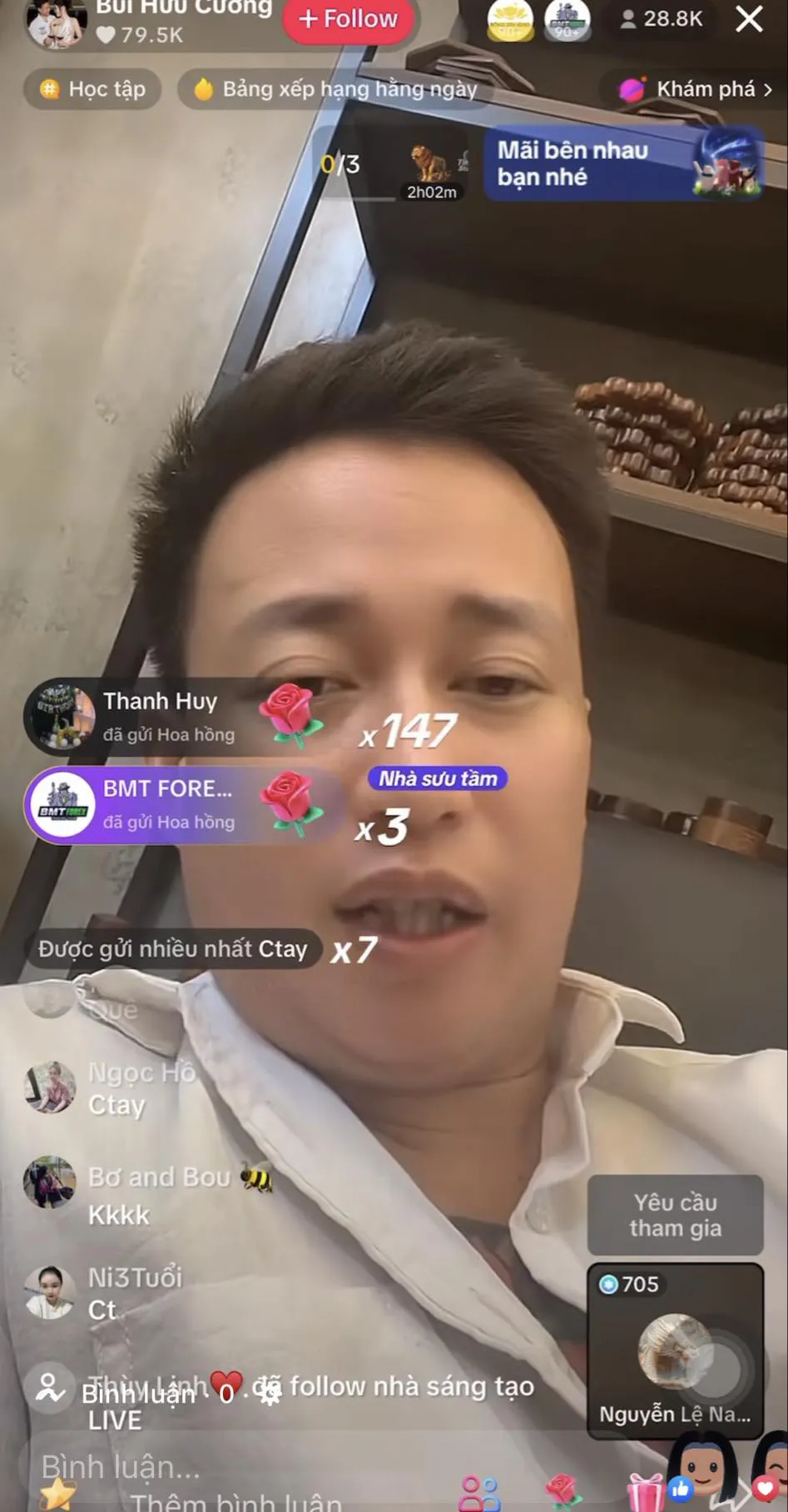Open the Mãi bên nhau bạn nhé banner

point(622,163)
